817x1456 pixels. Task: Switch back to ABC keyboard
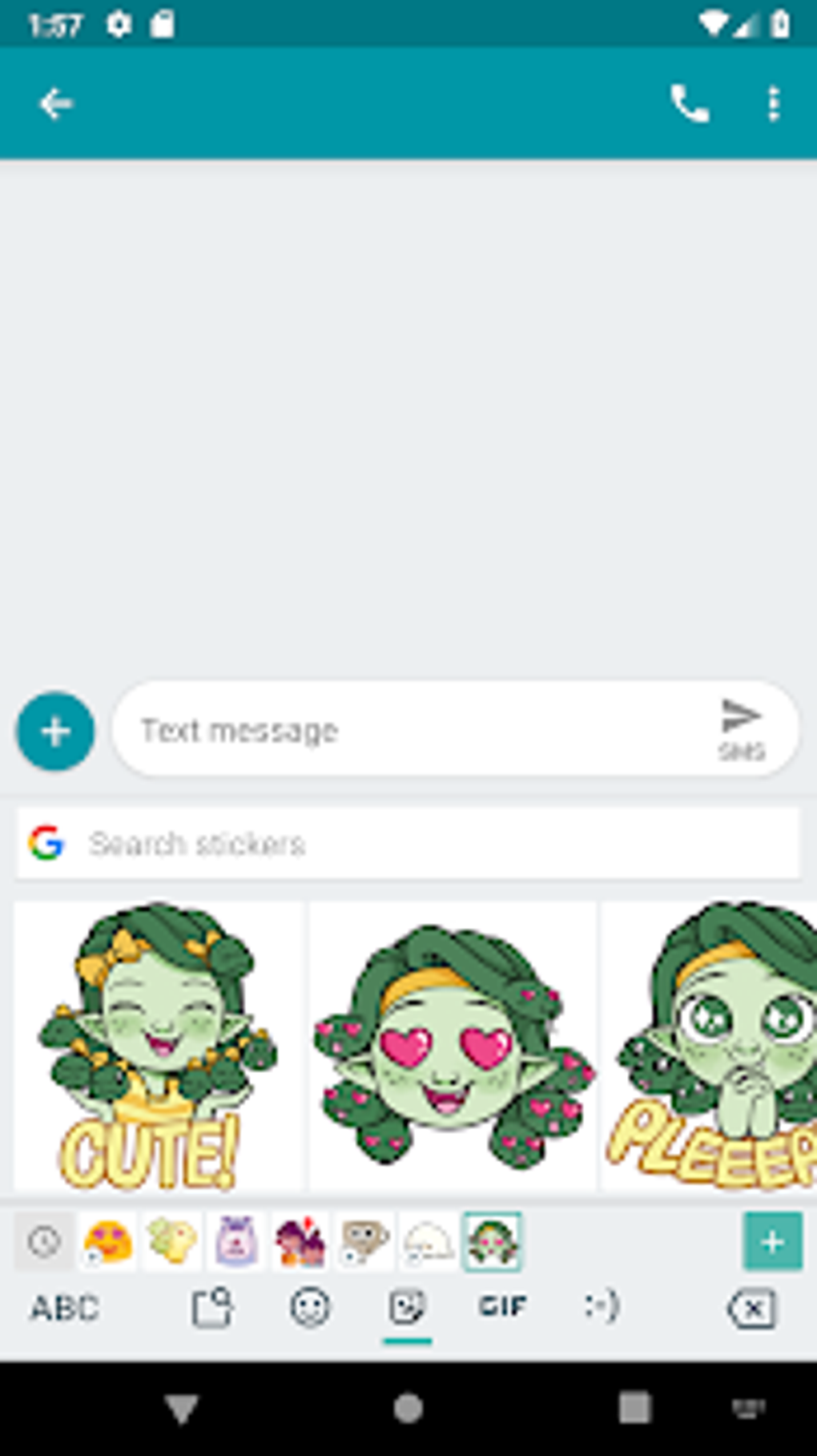click(x=65, y=1308)
